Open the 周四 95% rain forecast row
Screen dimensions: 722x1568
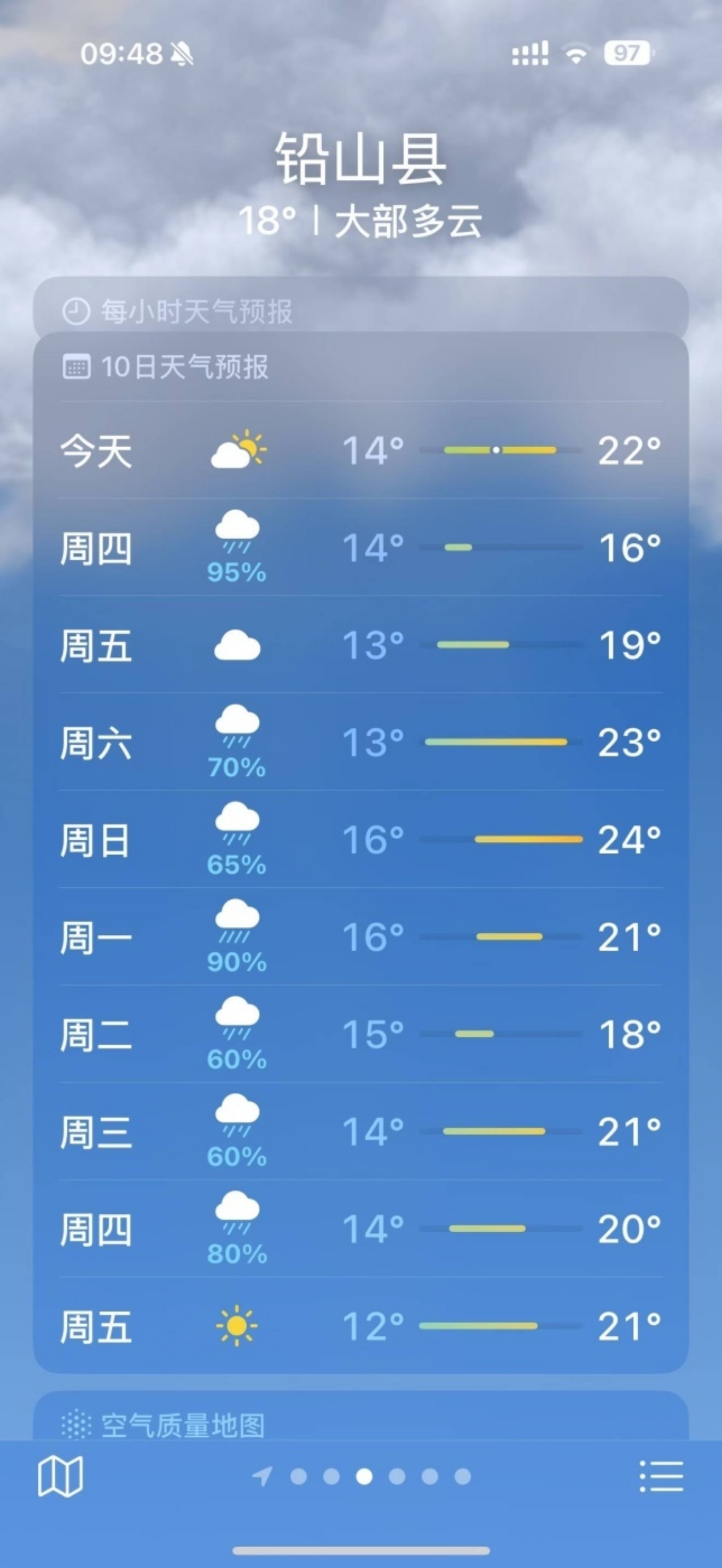360,548
